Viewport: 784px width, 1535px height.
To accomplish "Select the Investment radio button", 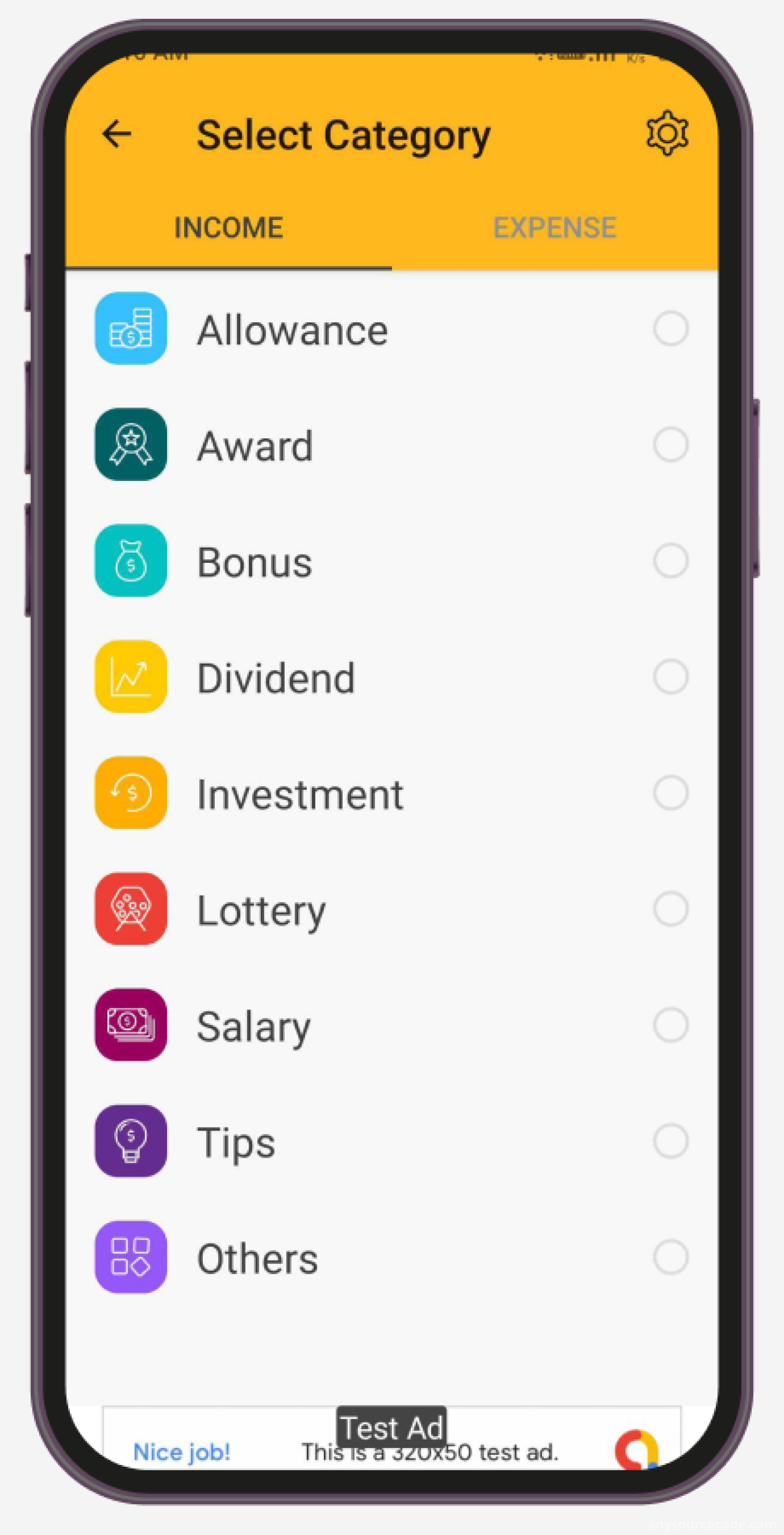I will pyautogui.click(x=671, y=793).
